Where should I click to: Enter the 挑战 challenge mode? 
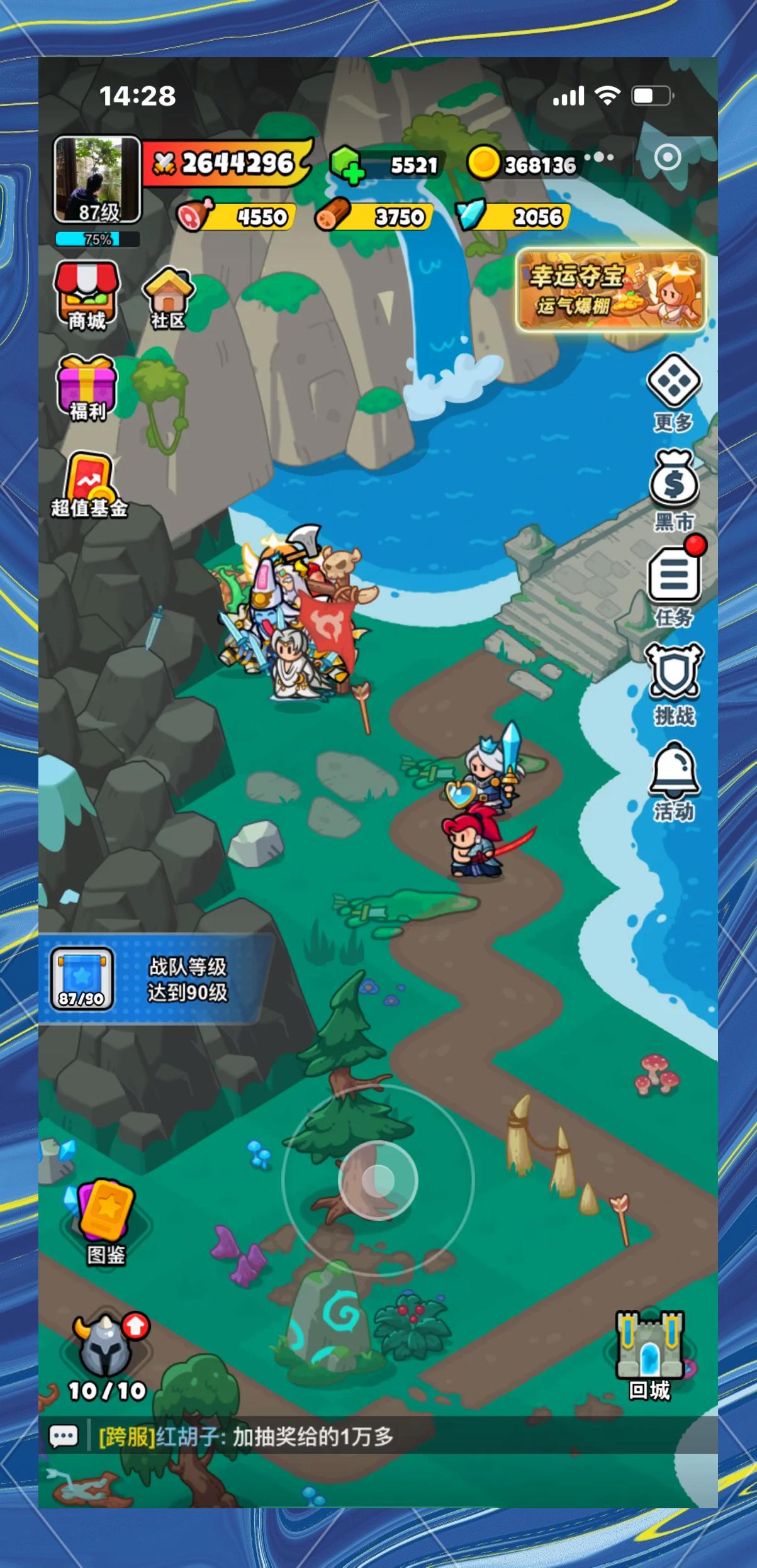click(673, 684)
